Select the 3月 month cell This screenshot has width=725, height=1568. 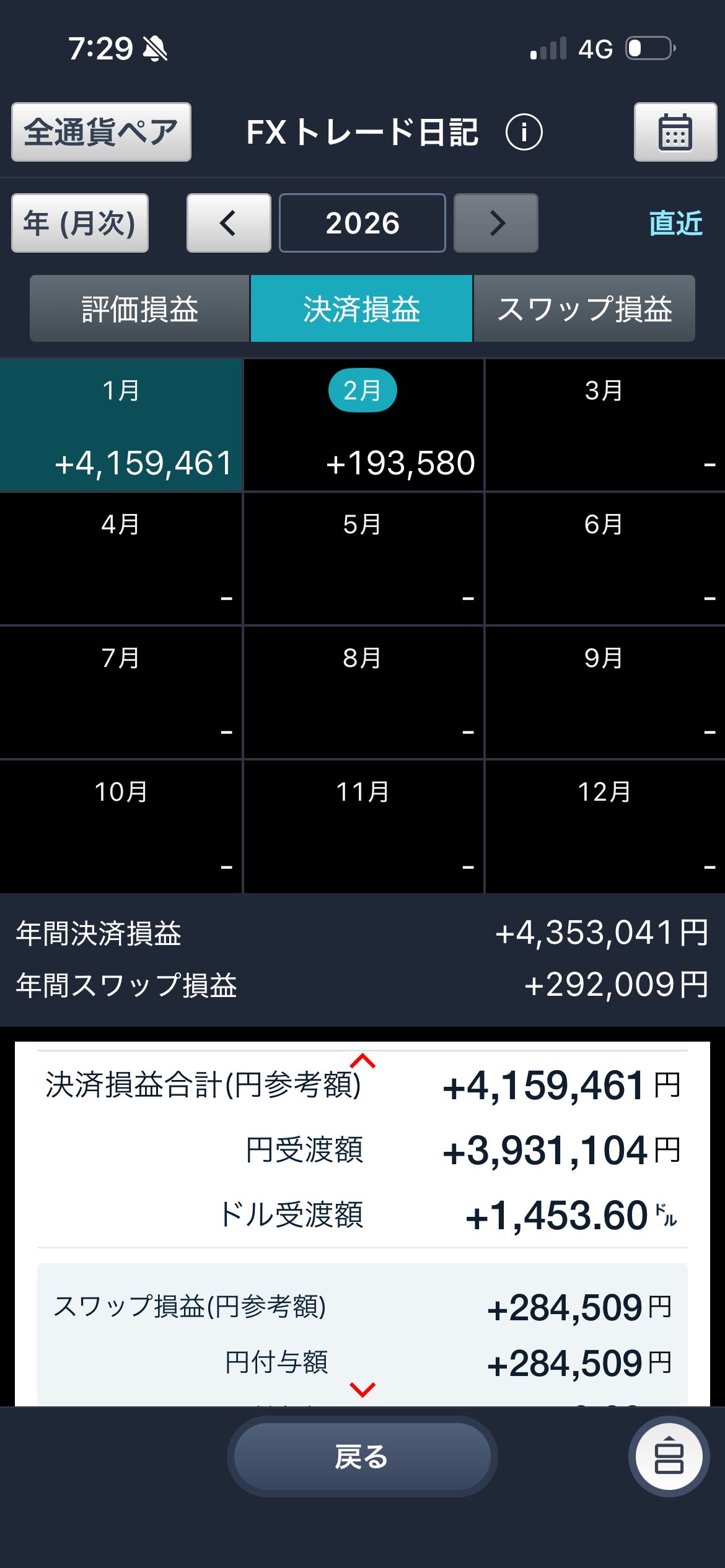pos(604,426)
